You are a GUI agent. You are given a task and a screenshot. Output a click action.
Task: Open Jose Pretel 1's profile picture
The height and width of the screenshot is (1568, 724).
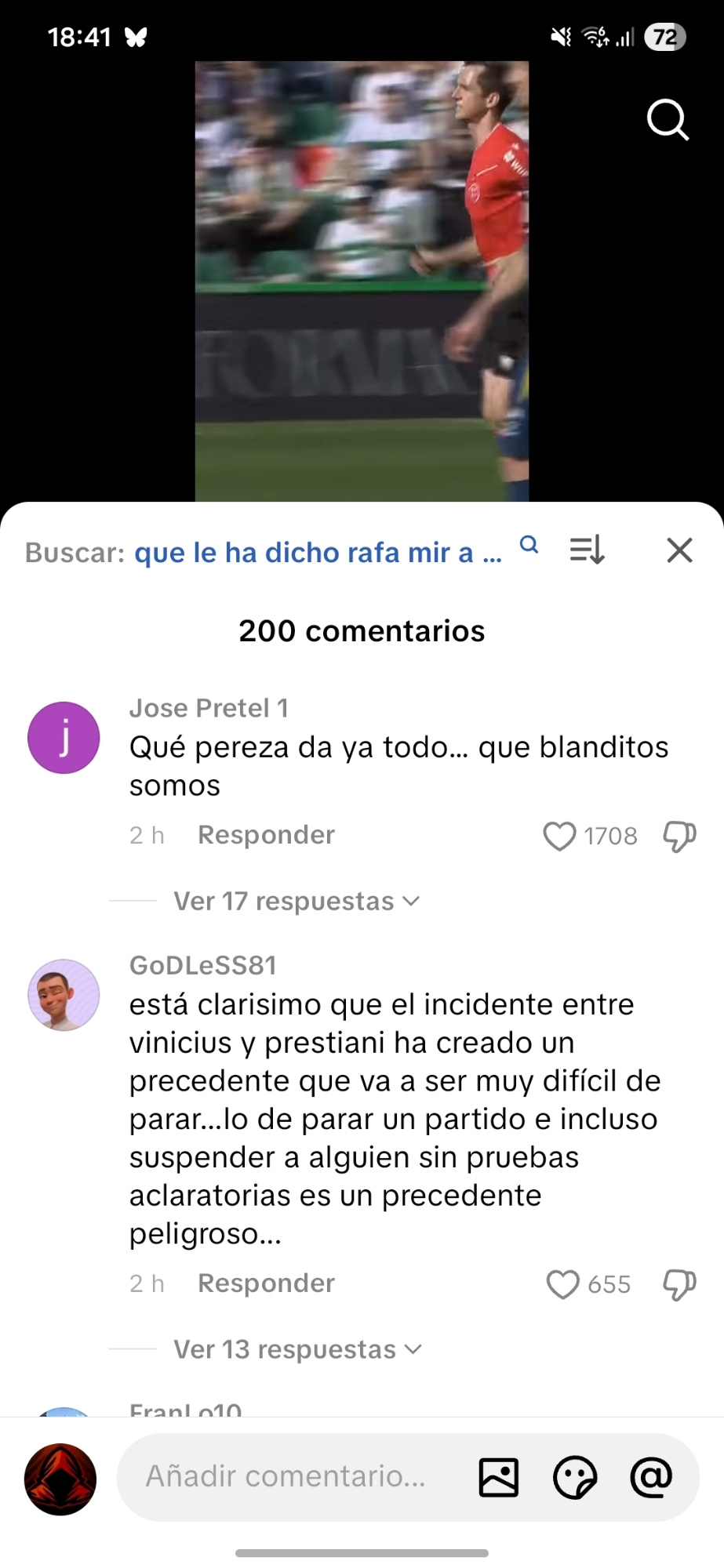pos(64,738)
